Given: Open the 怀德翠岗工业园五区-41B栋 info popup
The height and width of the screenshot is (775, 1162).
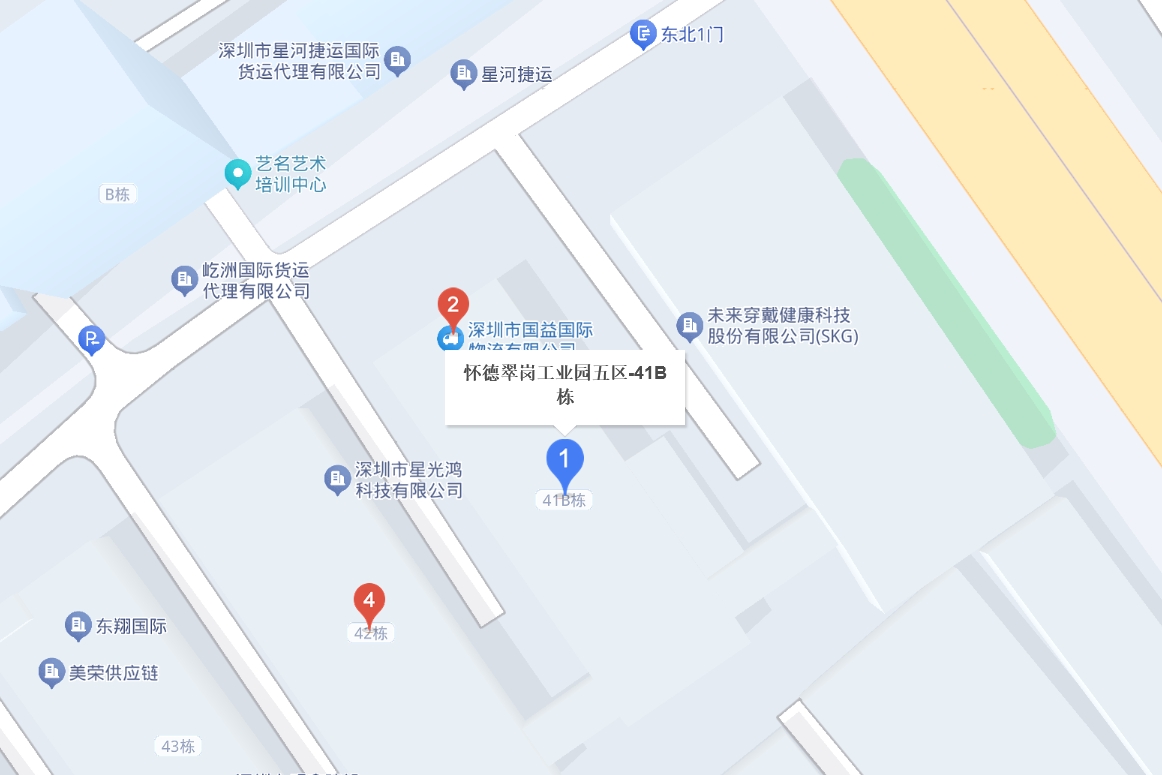Looking at the screenshot, I should (564, 385).
